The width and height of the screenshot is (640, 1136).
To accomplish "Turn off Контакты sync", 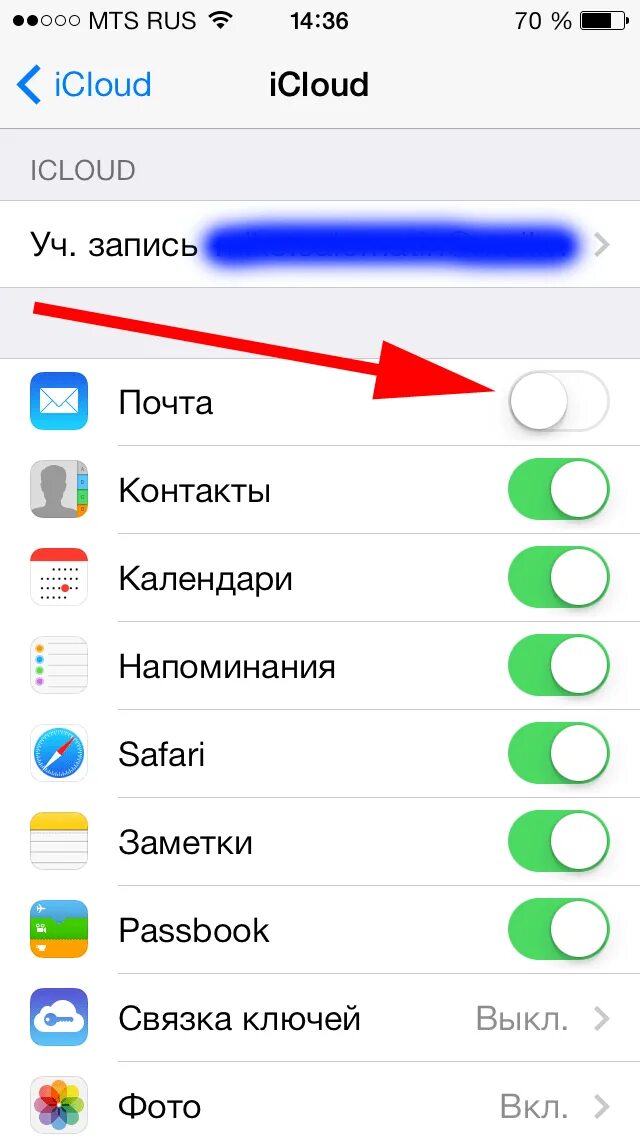I will (558, 490).
